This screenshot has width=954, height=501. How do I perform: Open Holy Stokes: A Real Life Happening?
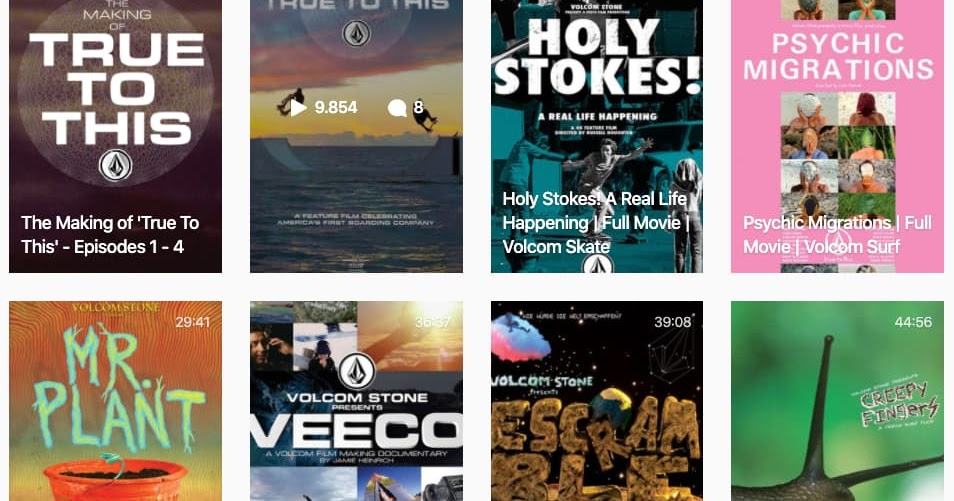(597, 135)
